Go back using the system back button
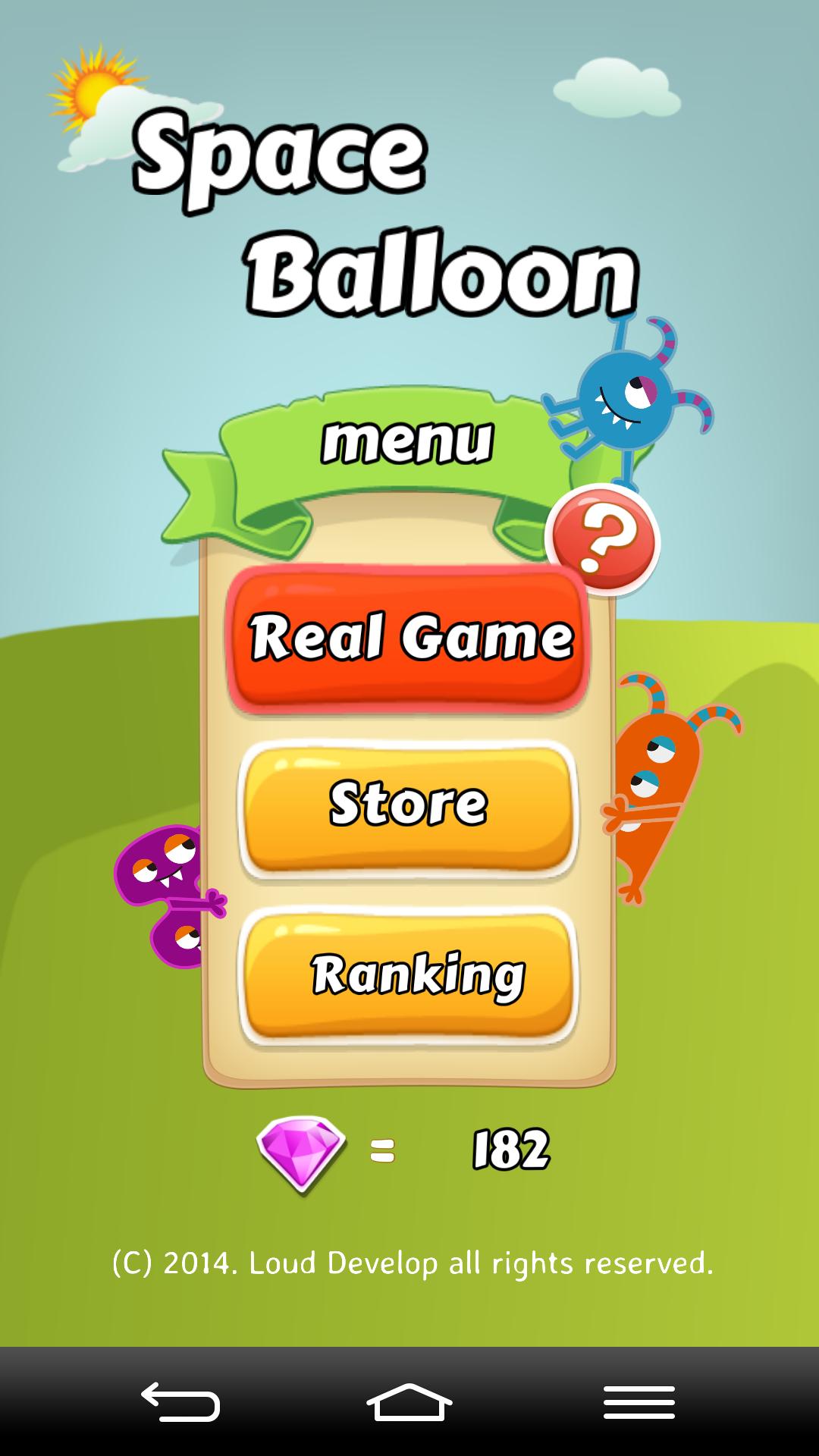This screenshot has width=819, height=1456. (x=180, y=1402)
